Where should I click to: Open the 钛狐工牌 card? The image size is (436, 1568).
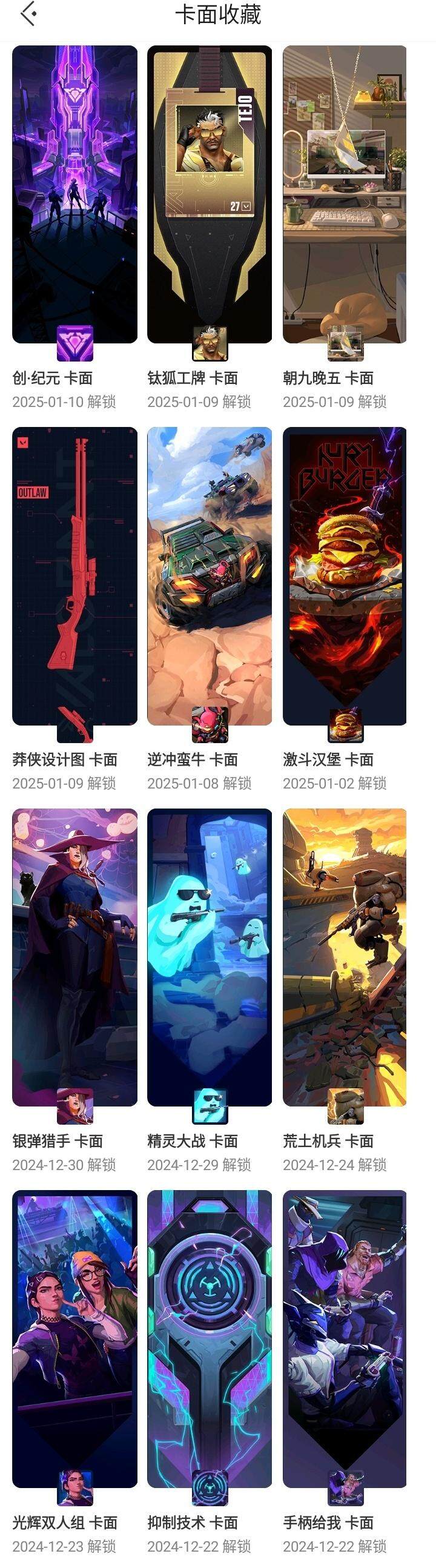(210, 195)
